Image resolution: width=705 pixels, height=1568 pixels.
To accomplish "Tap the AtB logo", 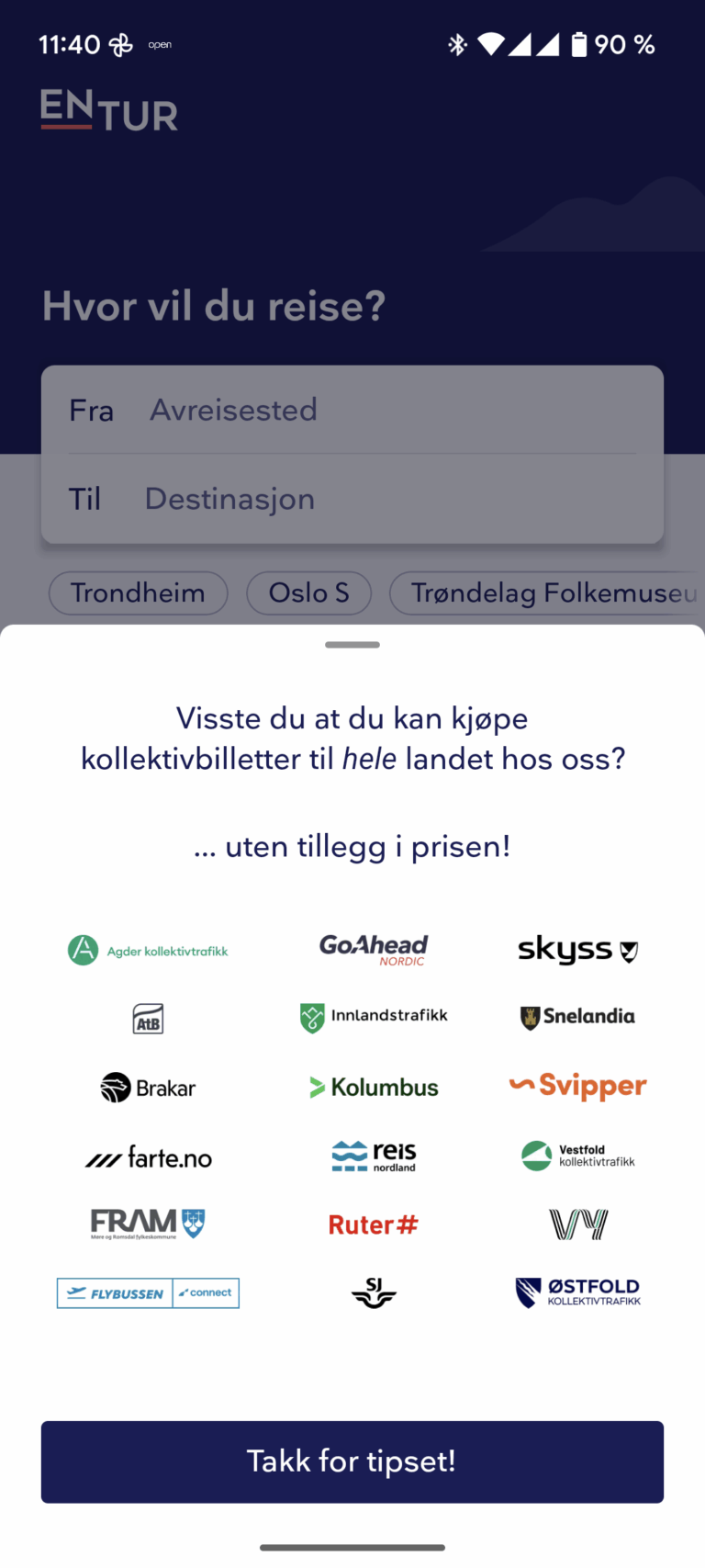I will click(x=148, y=1017).
